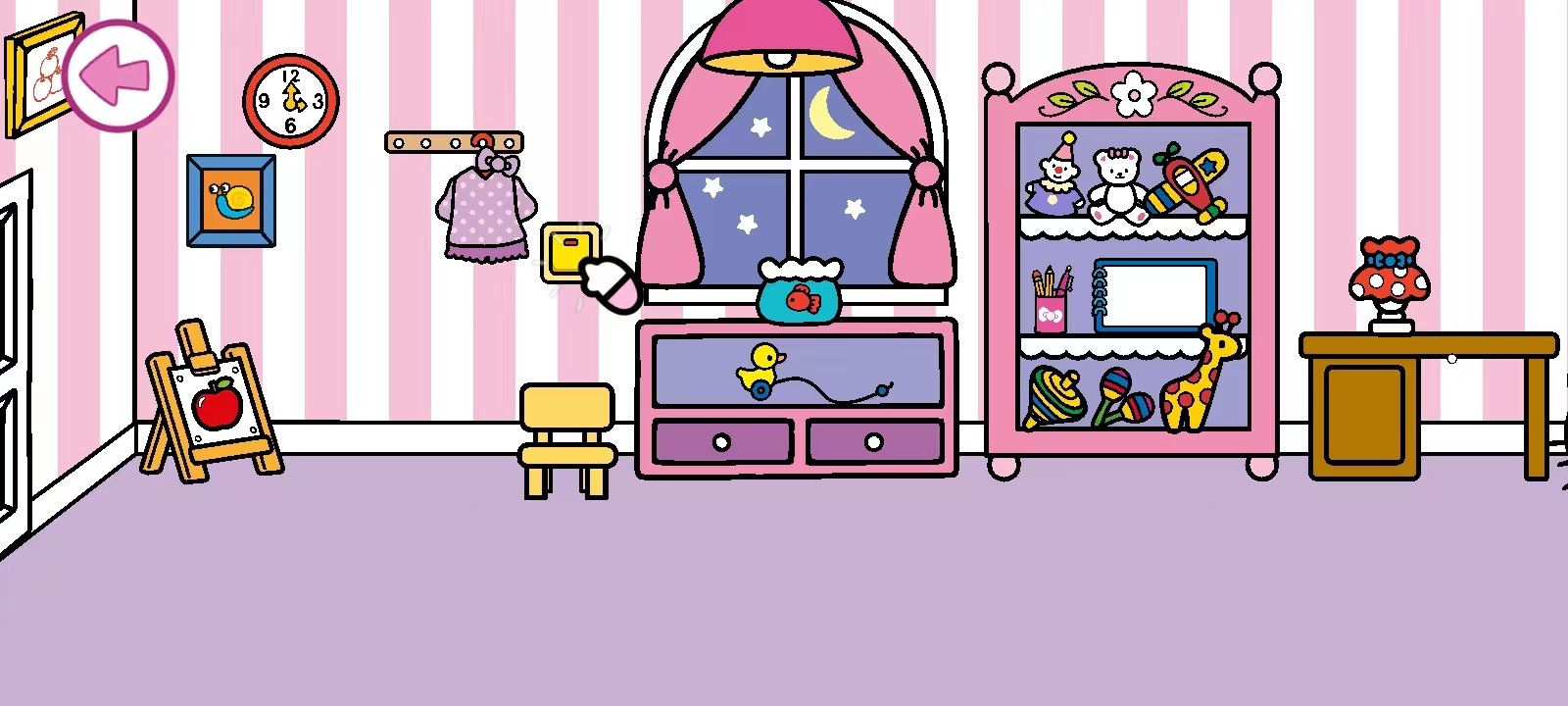Open the right drawer of the dresser

873,442
